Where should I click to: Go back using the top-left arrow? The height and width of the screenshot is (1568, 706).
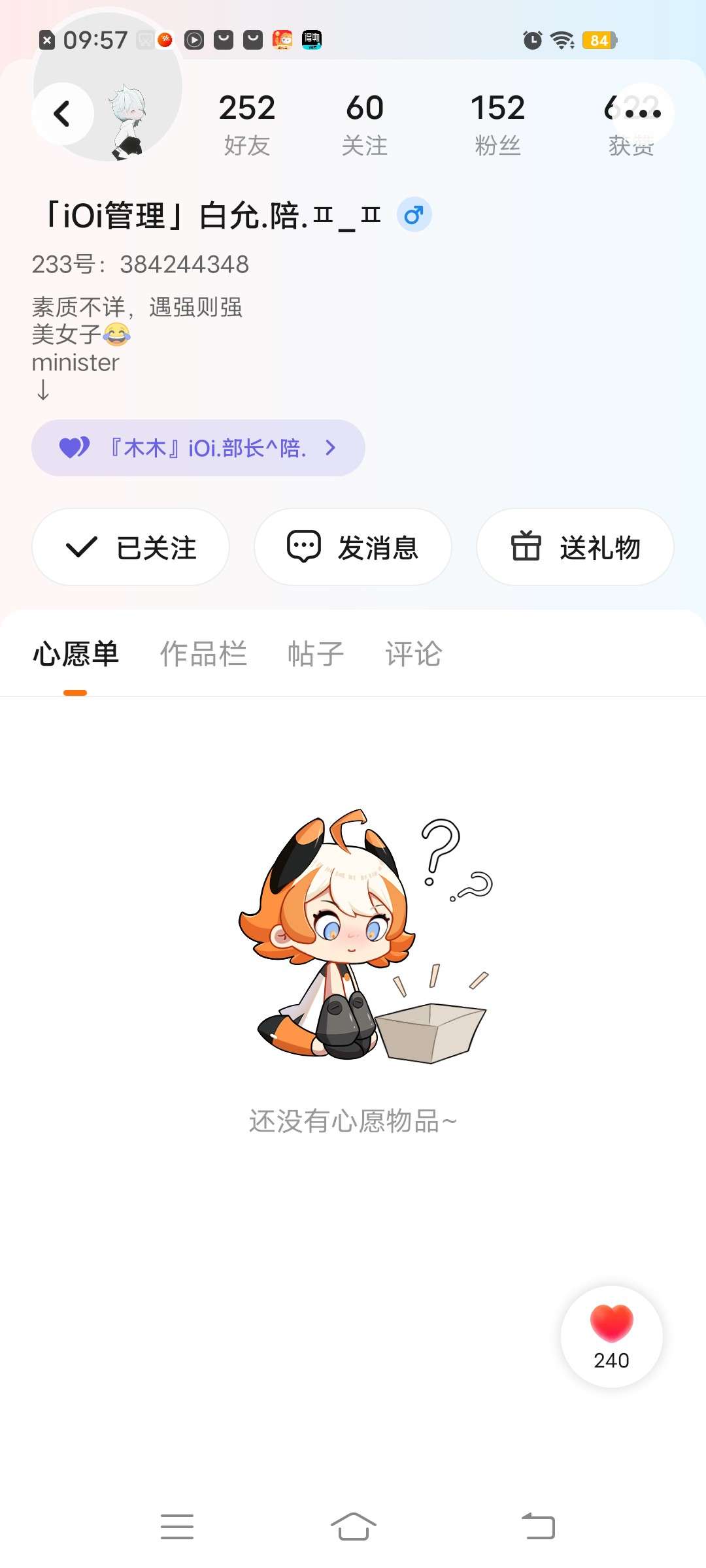point(62,114)
